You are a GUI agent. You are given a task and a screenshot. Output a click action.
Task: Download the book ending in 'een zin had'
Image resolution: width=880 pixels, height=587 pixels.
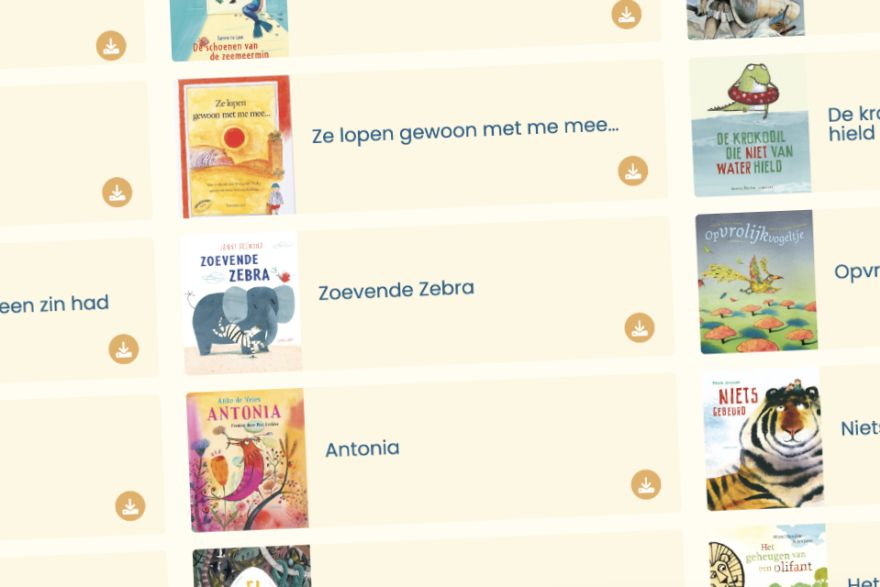pyautogui.click(x=123, y=349)
